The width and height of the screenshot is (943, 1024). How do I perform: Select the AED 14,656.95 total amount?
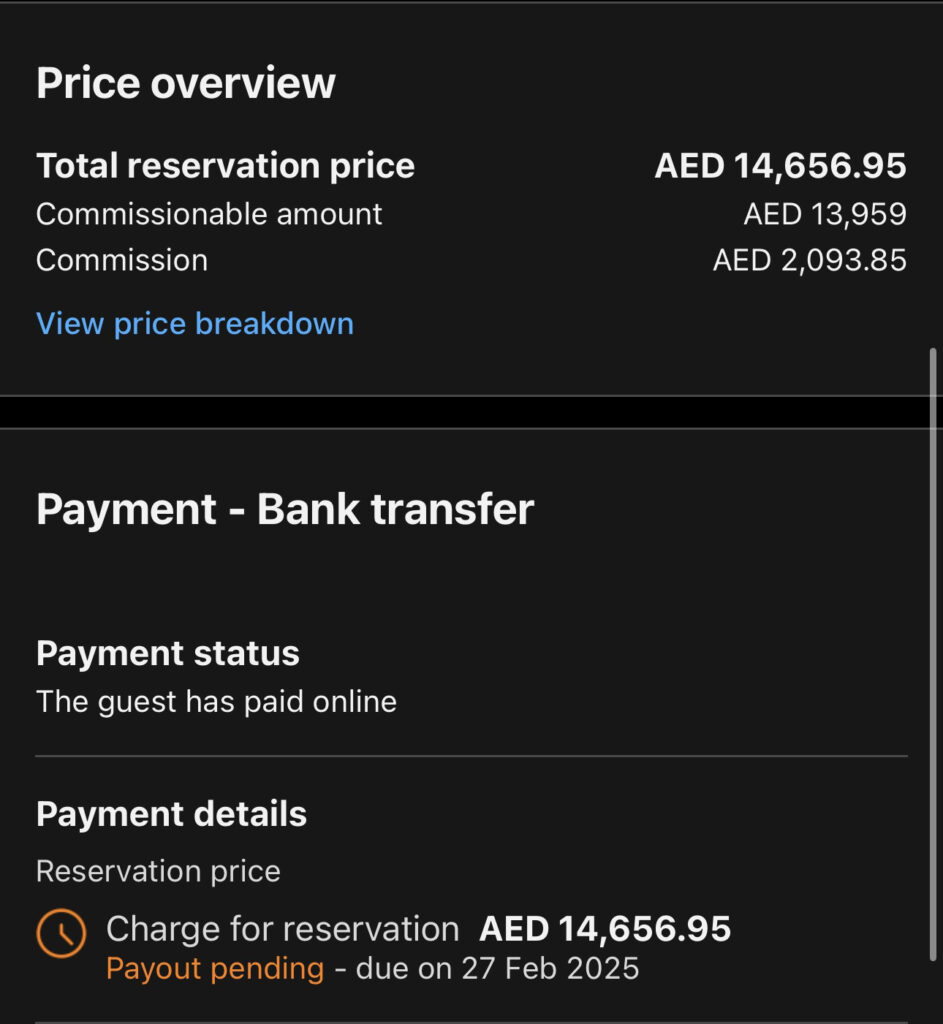coord(781,167)
